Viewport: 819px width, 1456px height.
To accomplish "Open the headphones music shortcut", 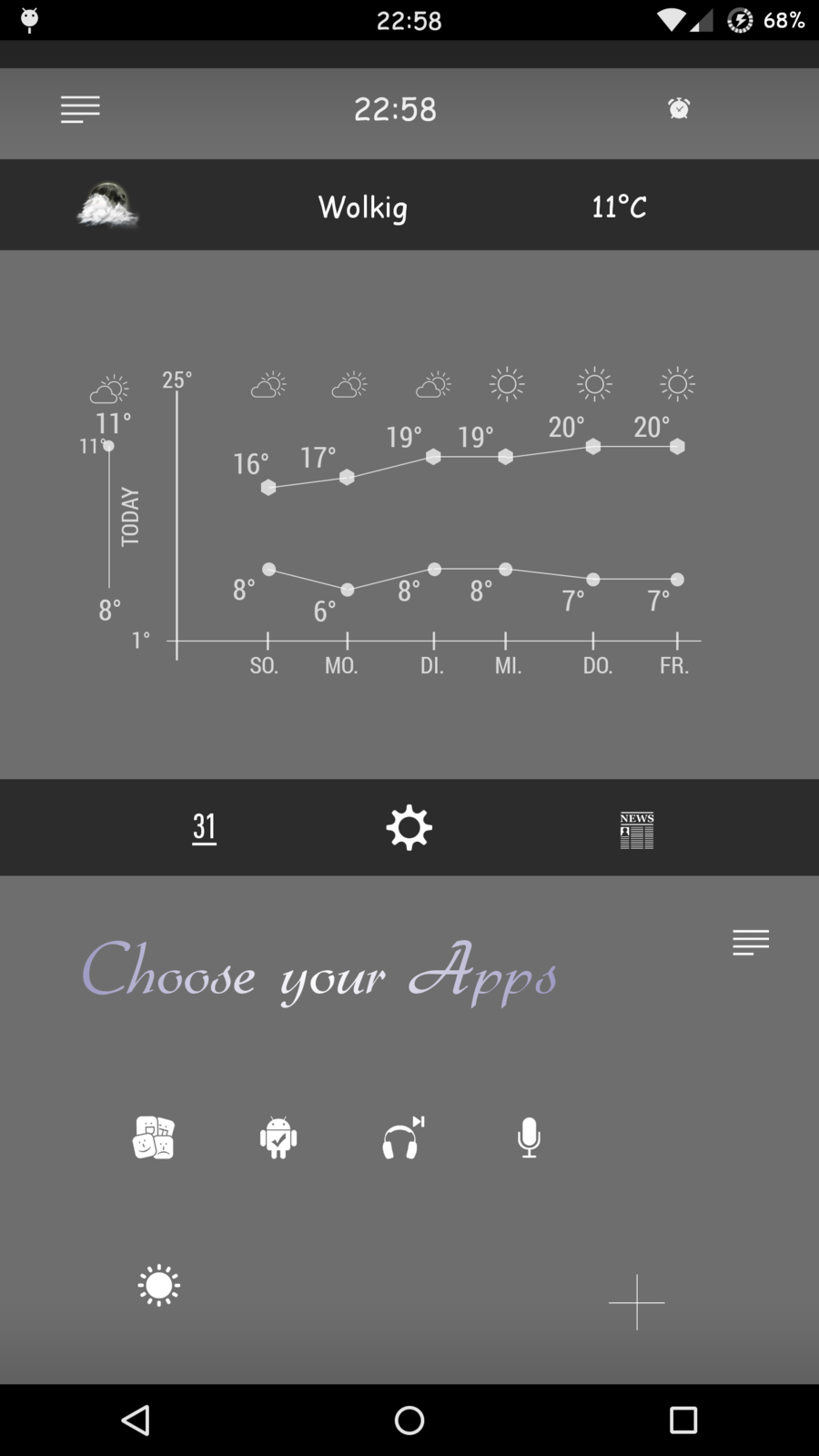I will [403, 1137].
